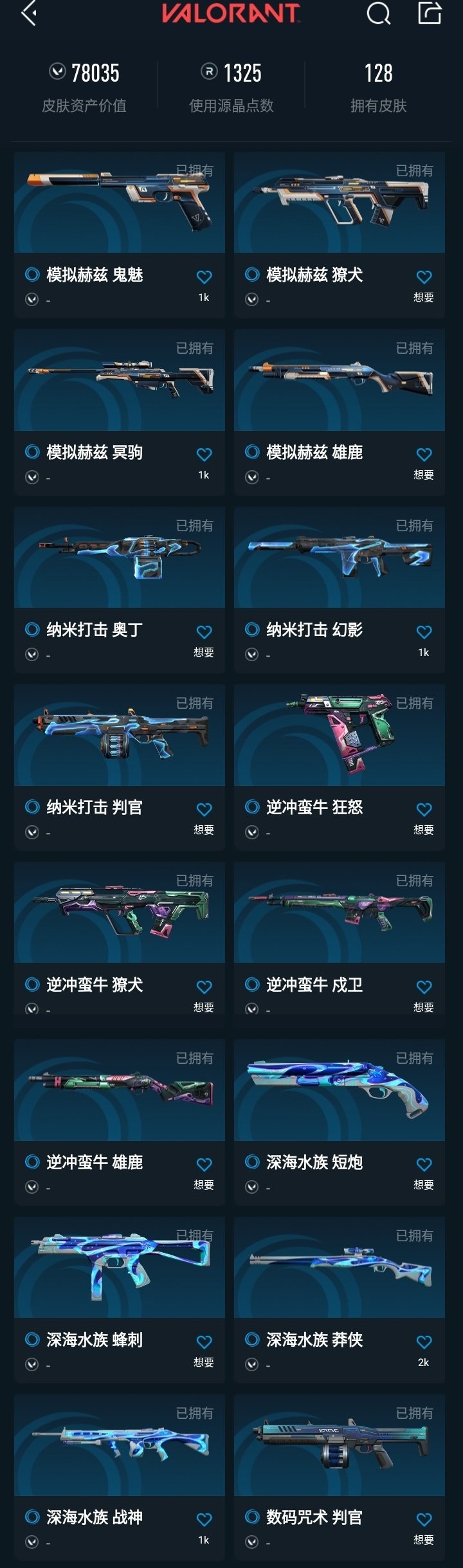Viewport: 463px width, 1568px height.
Task: Mark 逆冲蛮牛 獠犬 as wanted
Action: pos(204,987)
